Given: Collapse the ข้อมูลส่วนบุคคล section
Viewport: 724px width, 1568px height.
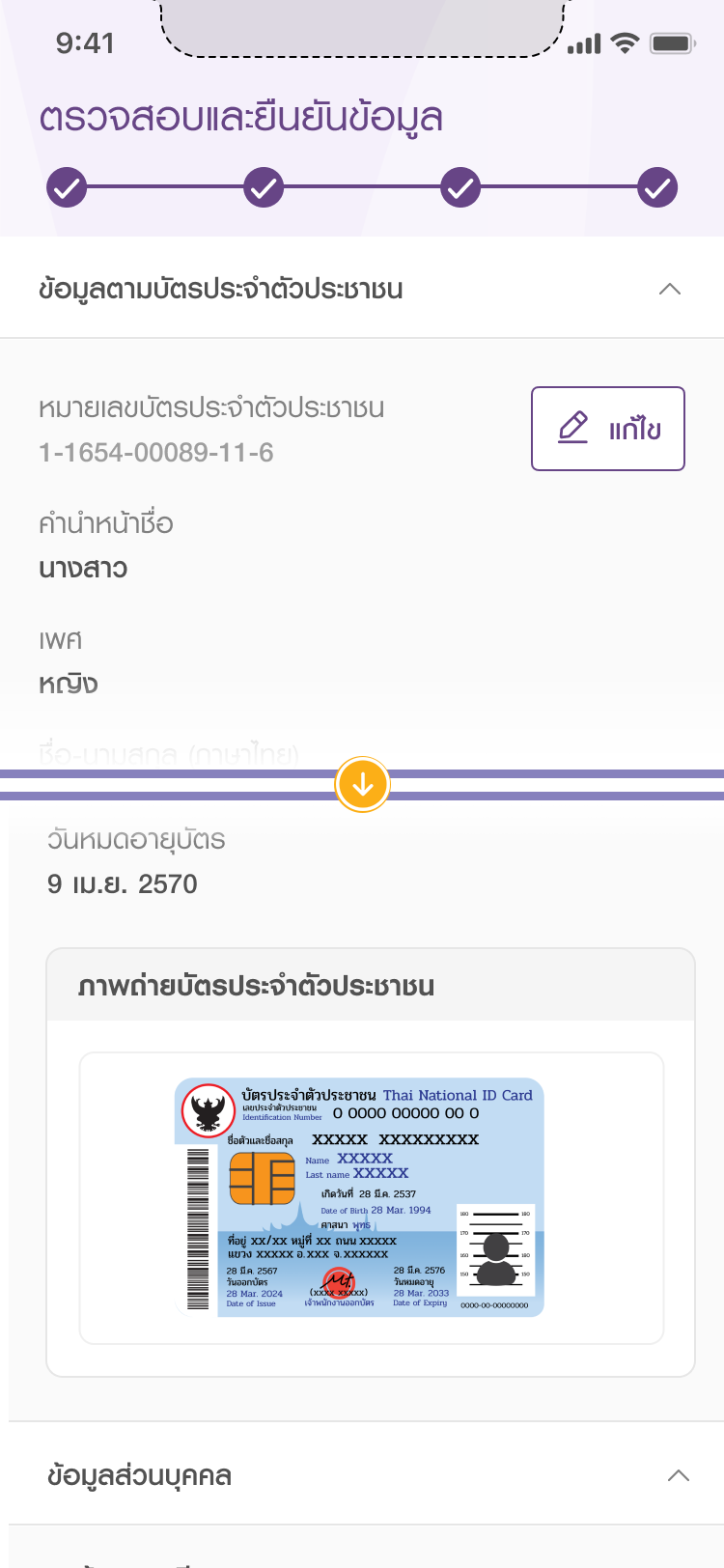Looking at the screenshot, I should point(678,1475).
